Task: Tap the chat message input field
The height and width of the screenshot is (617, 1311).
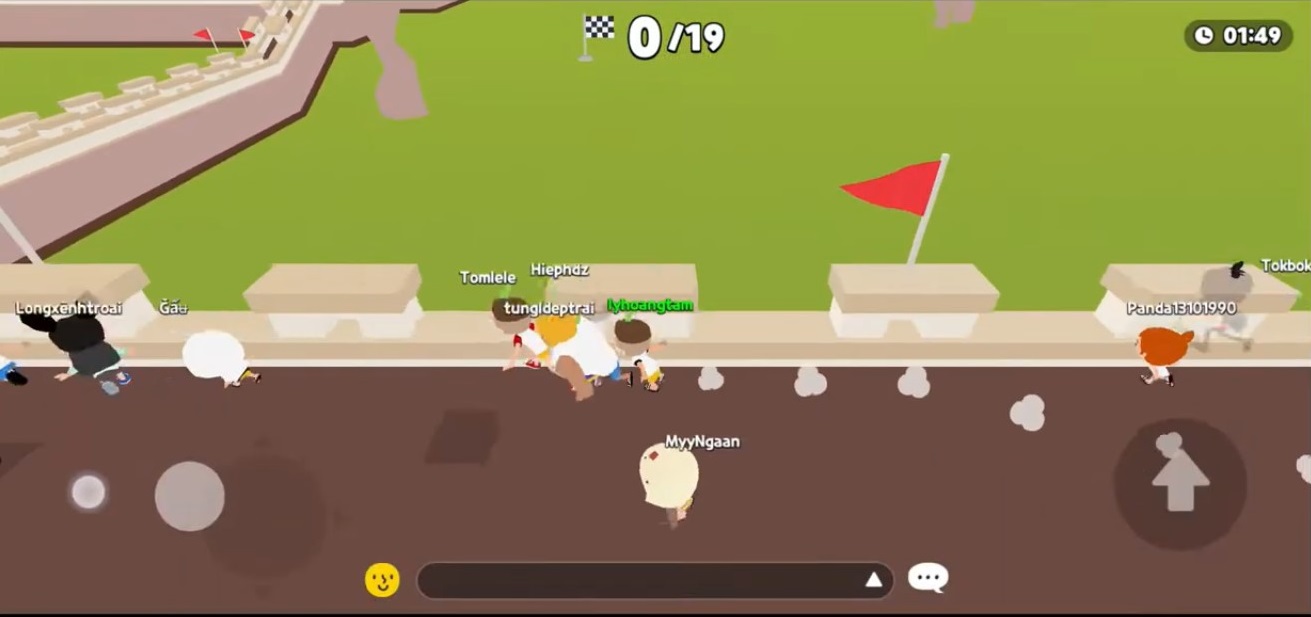Action: tap(640, 580)
